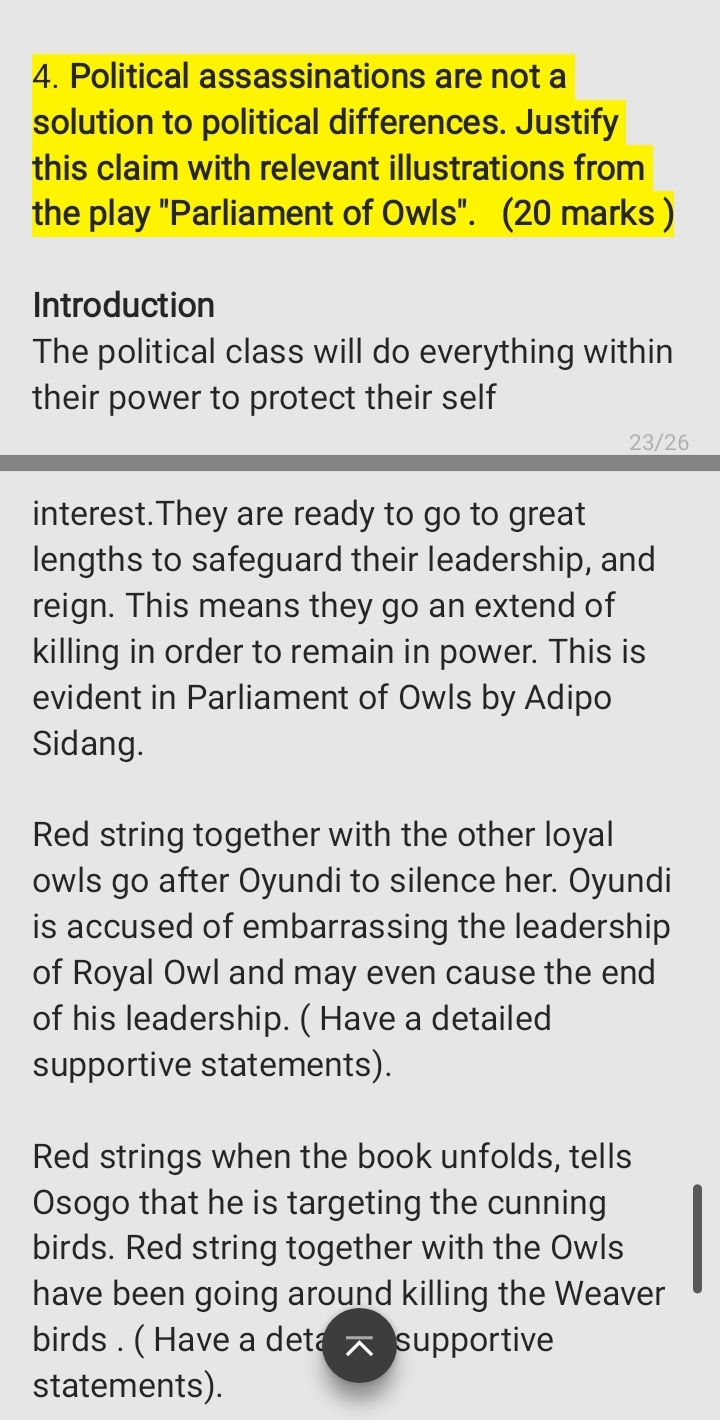The height and width of the screenshot is (1420, 720).
Task: Jump to the top of the document
Action: tap(359, 1346)
